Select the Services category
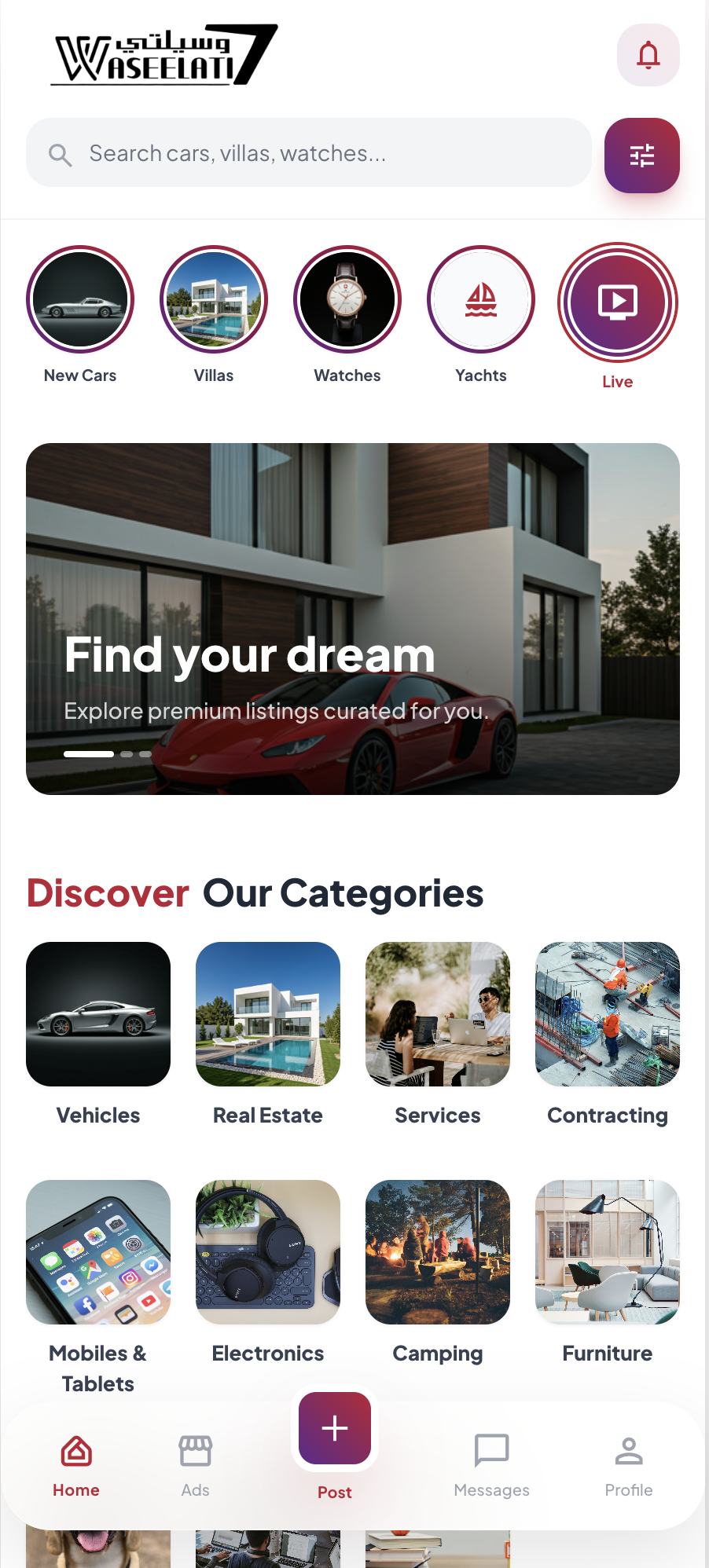Screen dimensions: 709x1568 [x=438, y=1014]
